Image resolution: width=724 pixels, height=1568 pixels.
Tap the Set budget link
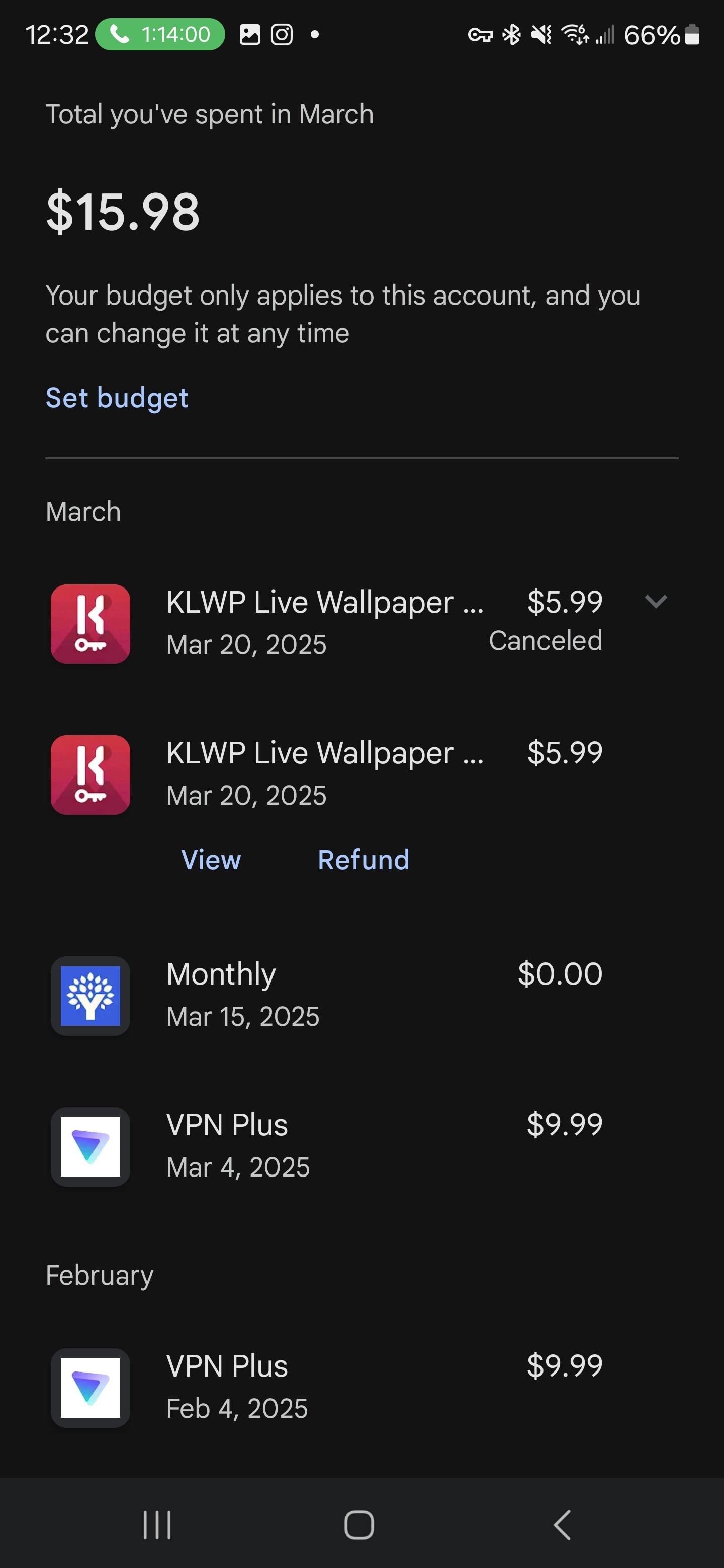click(117, 398)
